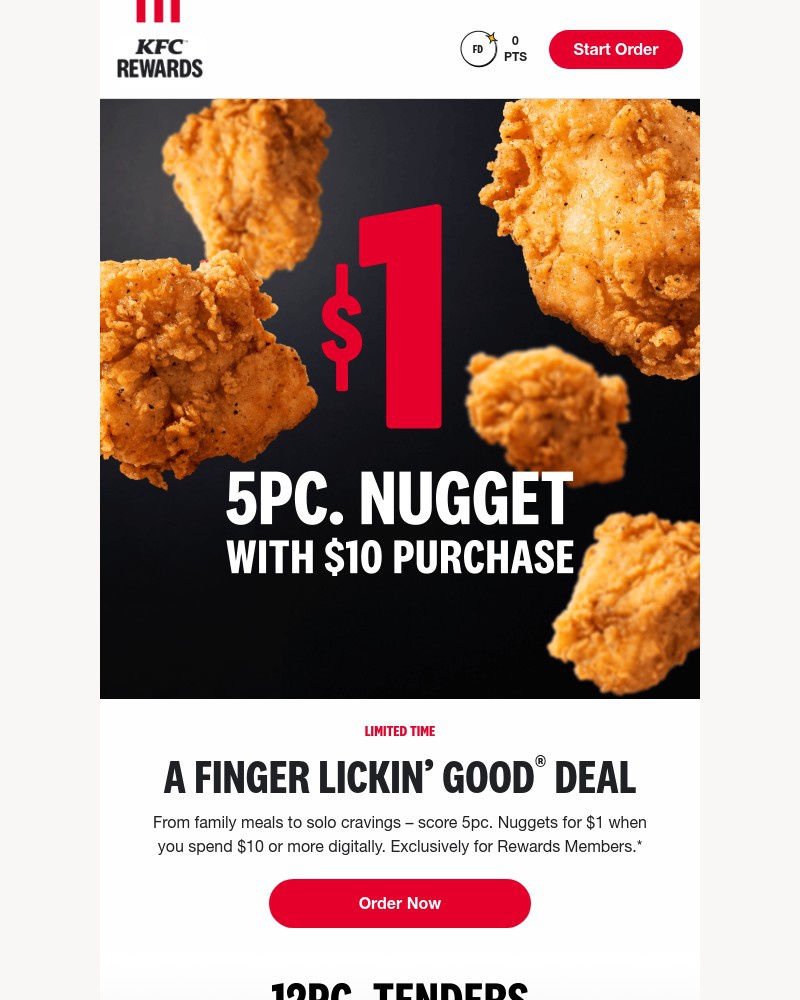
Task: Click the sparkle on the points badge
Action: (491, 36)
